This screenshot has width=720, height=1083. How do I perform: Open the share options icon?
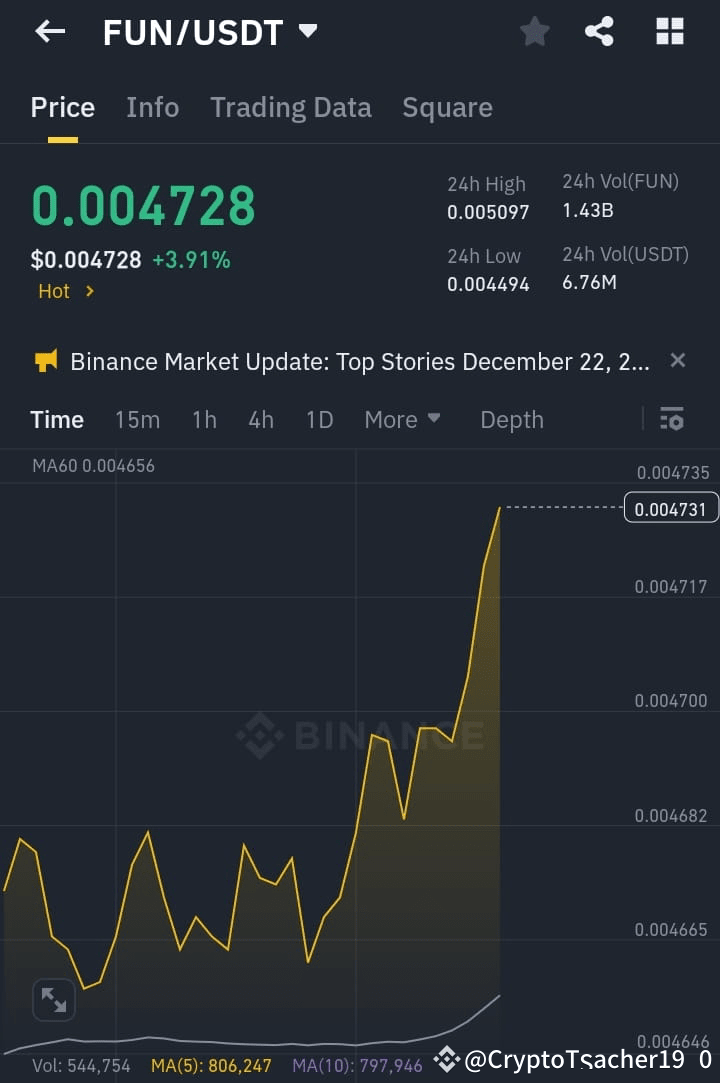pos(600,31)
